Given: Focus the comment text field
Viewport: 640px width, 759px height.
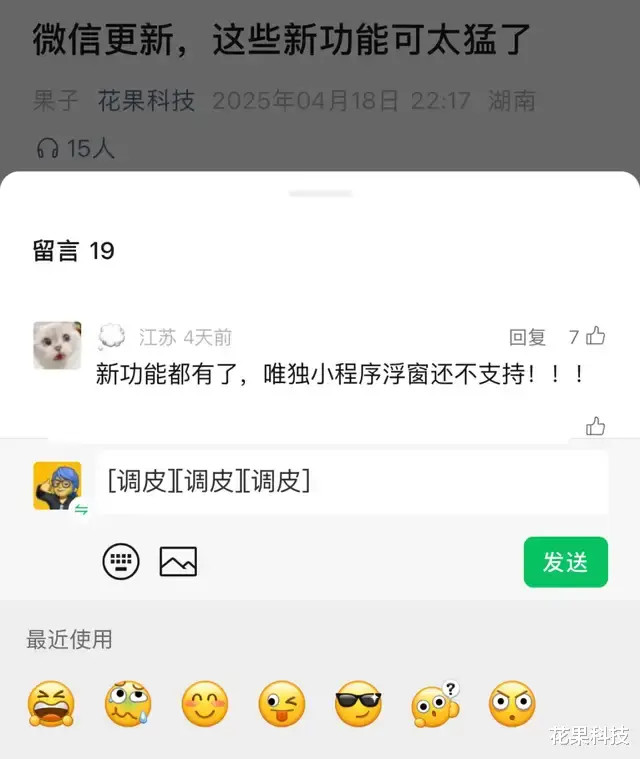Looking at the screenshot, I should pyautogui.click(x=352, y=482).
